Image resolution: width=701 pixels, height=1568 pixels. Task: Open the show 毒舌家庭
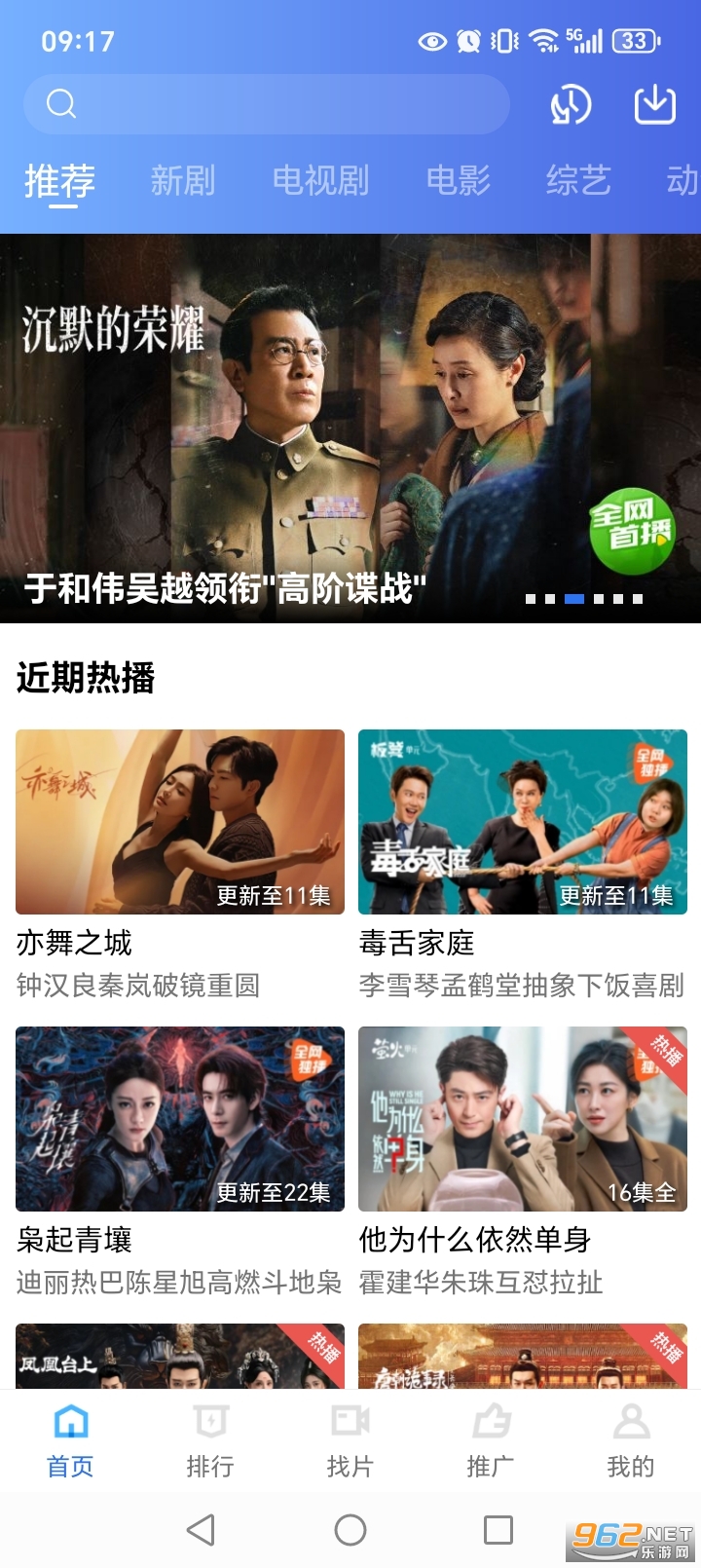[523, 822]
